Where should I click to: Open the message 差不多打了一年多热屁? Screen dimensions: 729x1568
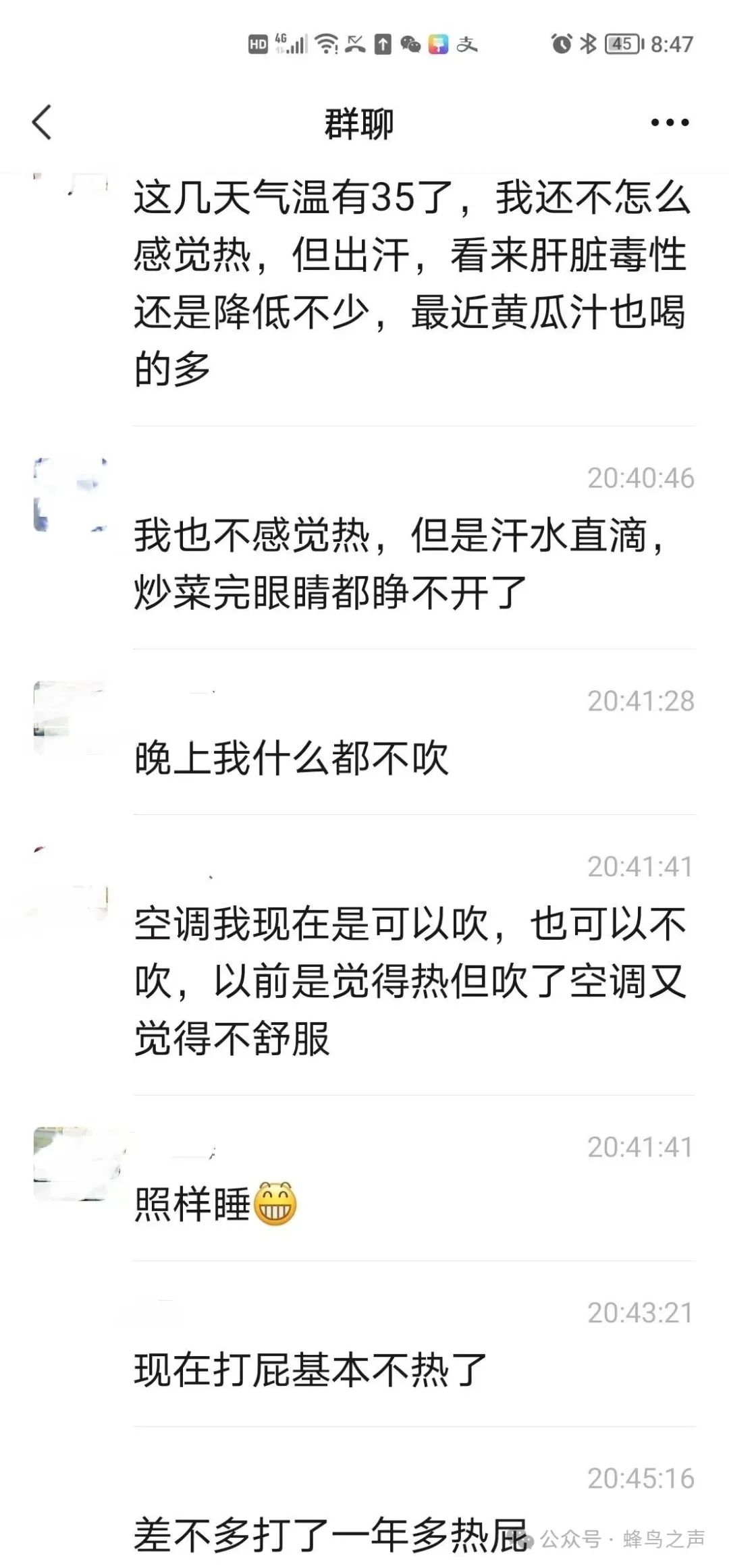(331, 1536)
